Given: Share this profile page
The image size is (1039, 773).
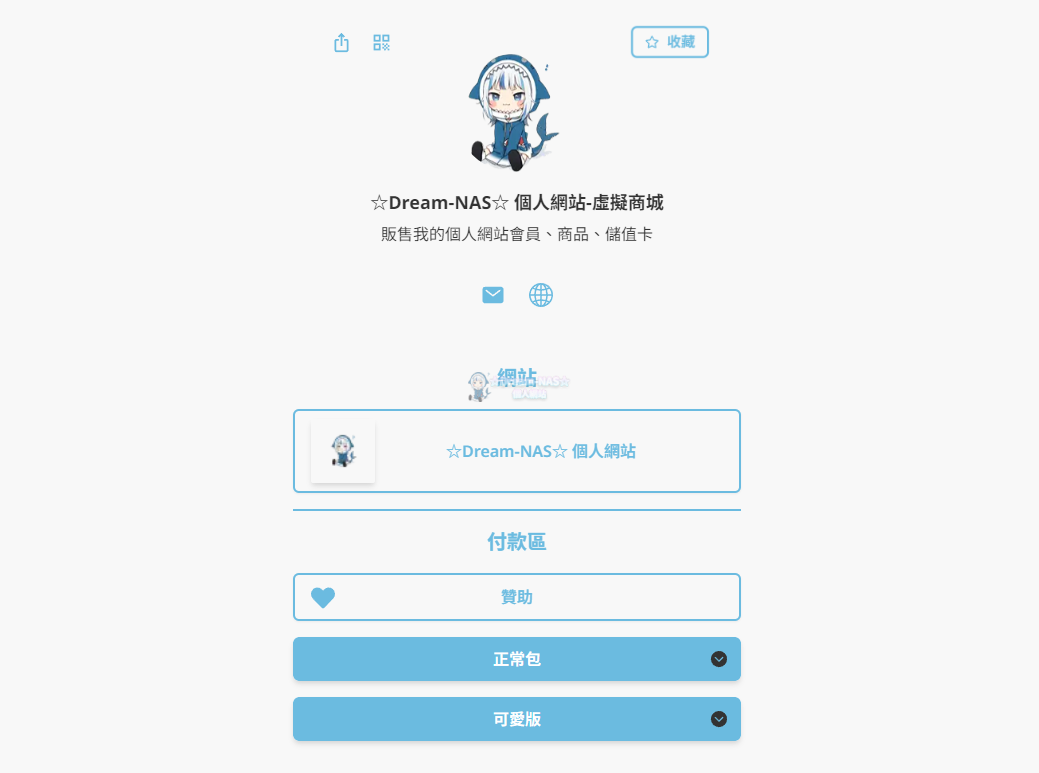Looking at the screenshot, I should [341, 42].
